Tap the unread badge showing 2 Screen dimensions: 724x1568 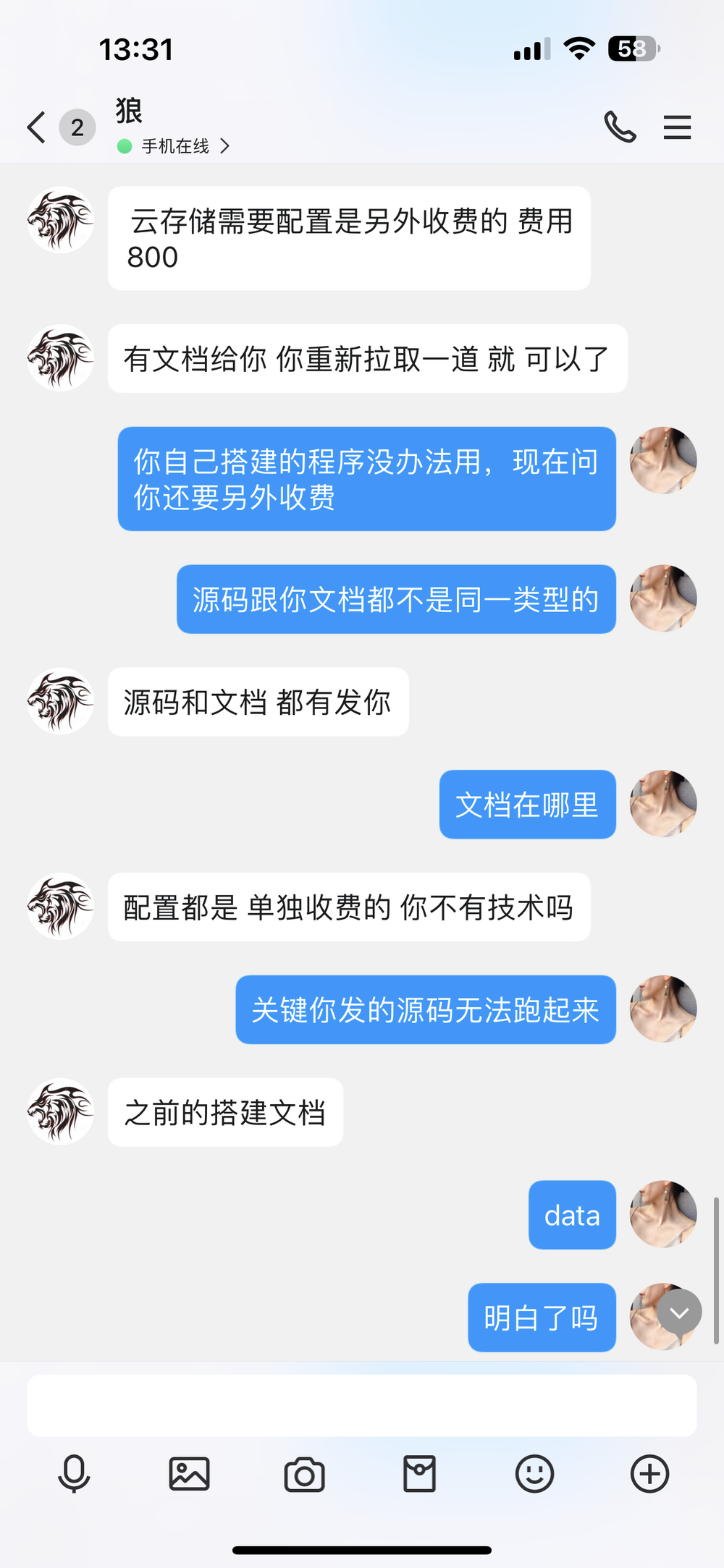click(76, 127)
